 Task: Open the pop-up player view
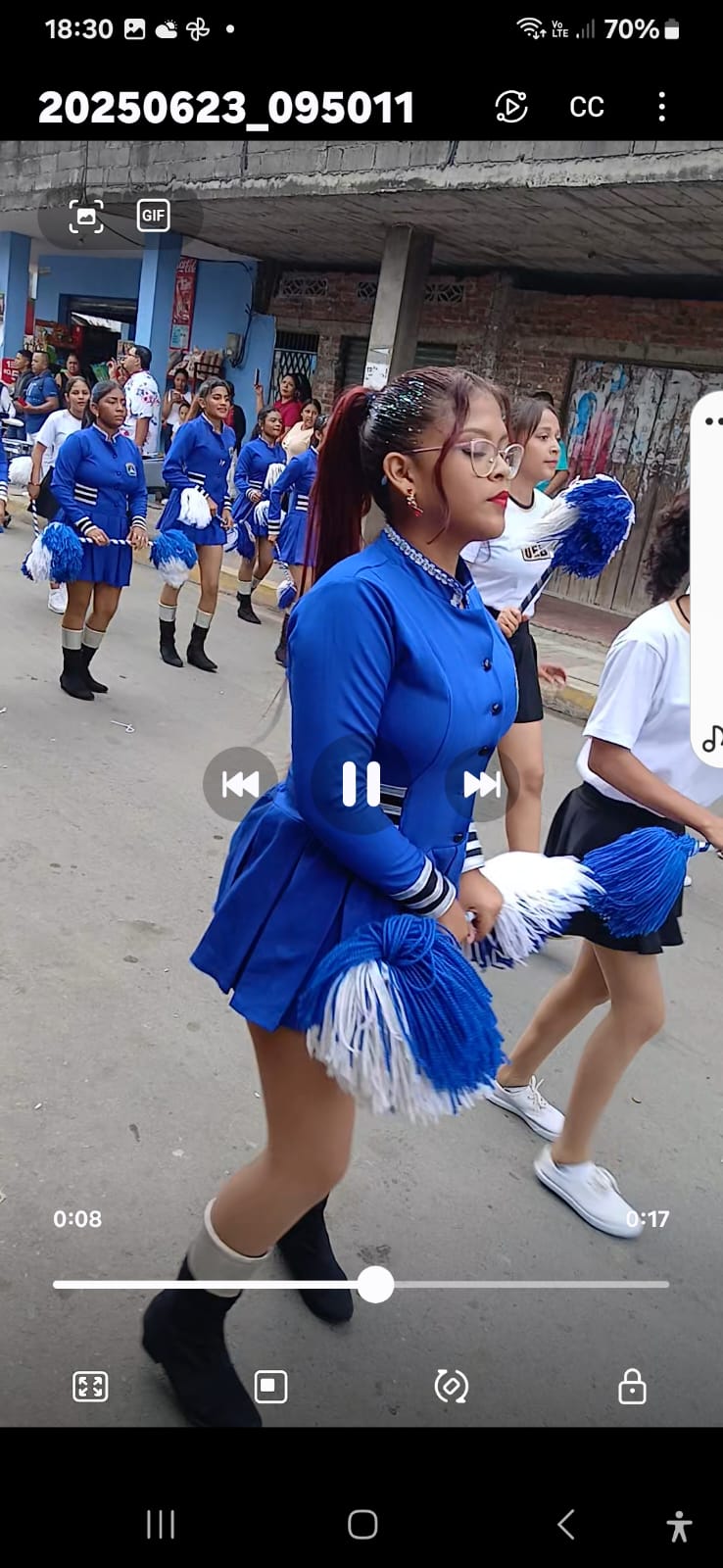pyautogui.click(x=270, y=1387)
